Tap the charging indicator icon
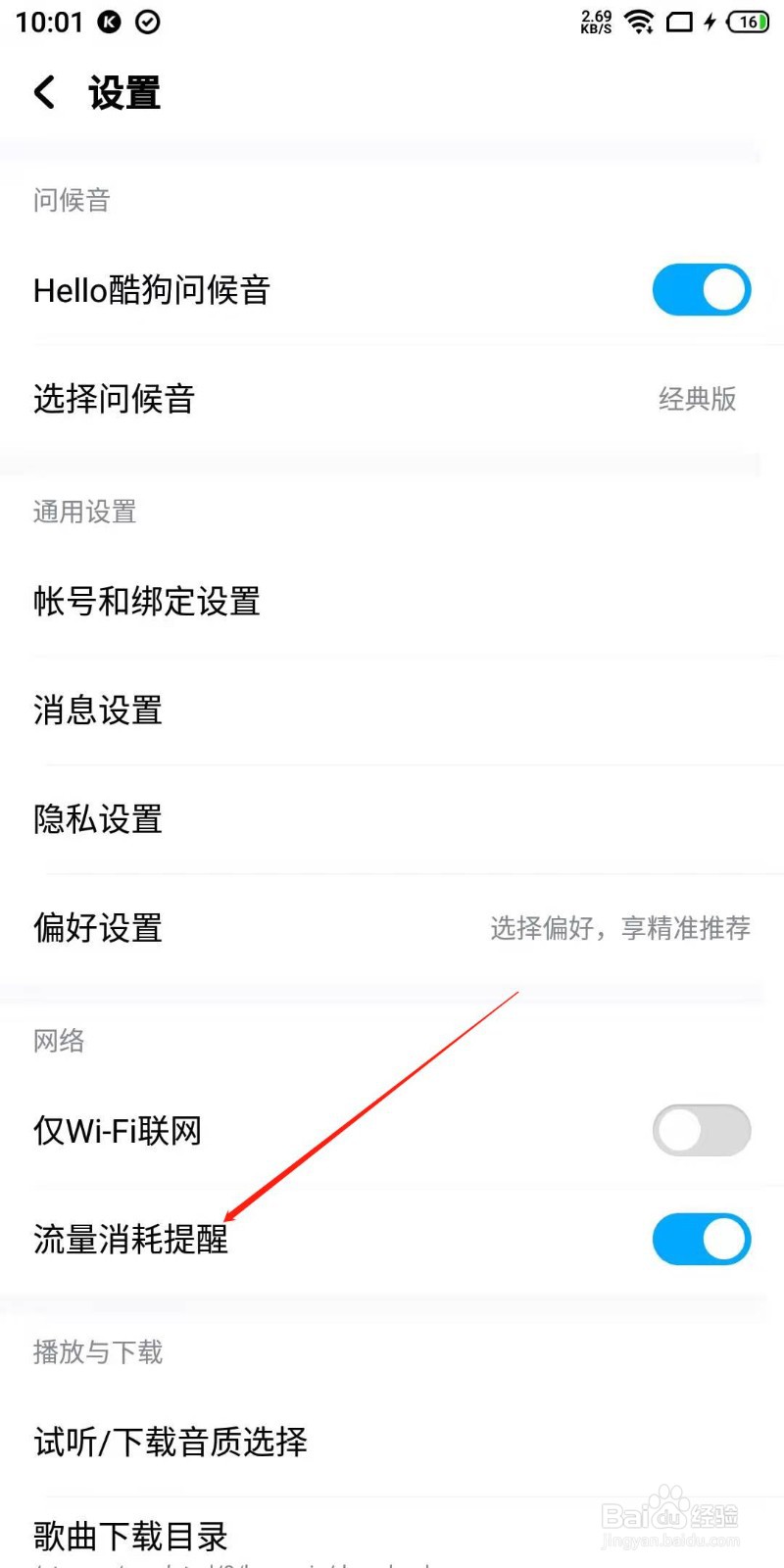 pyautogui.click(x=708, y=22)
